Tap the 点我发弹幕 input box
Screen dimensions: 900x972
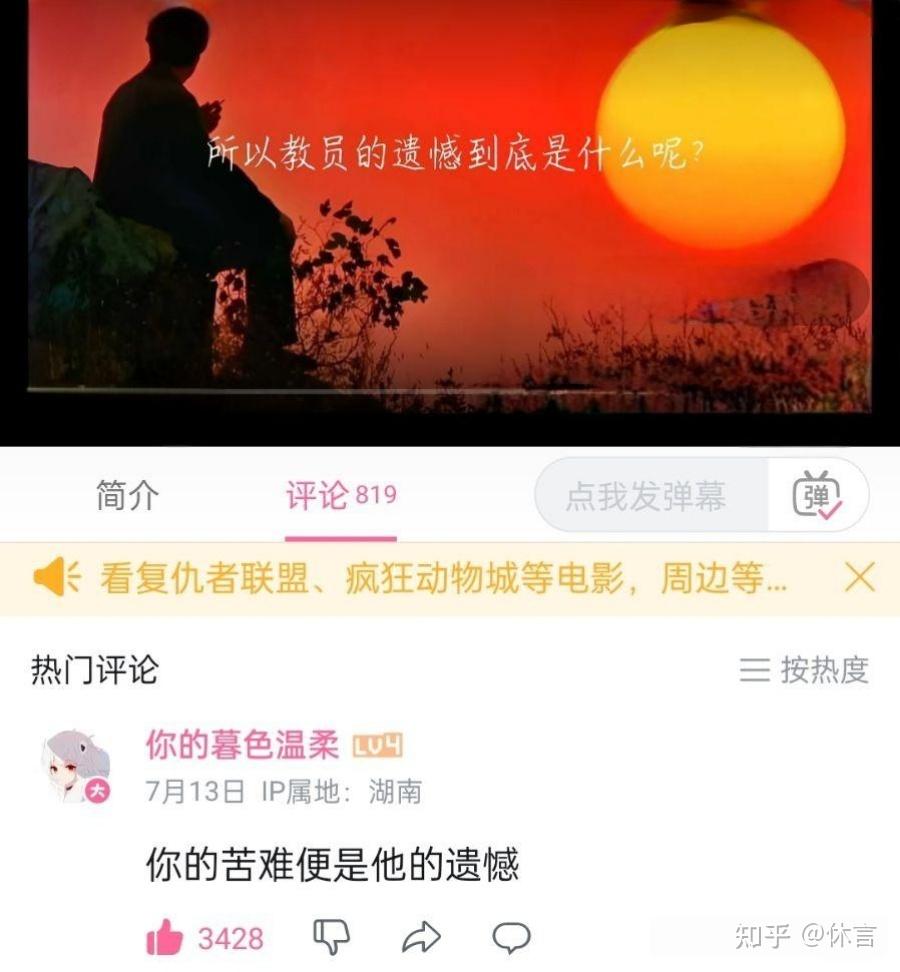648,496
